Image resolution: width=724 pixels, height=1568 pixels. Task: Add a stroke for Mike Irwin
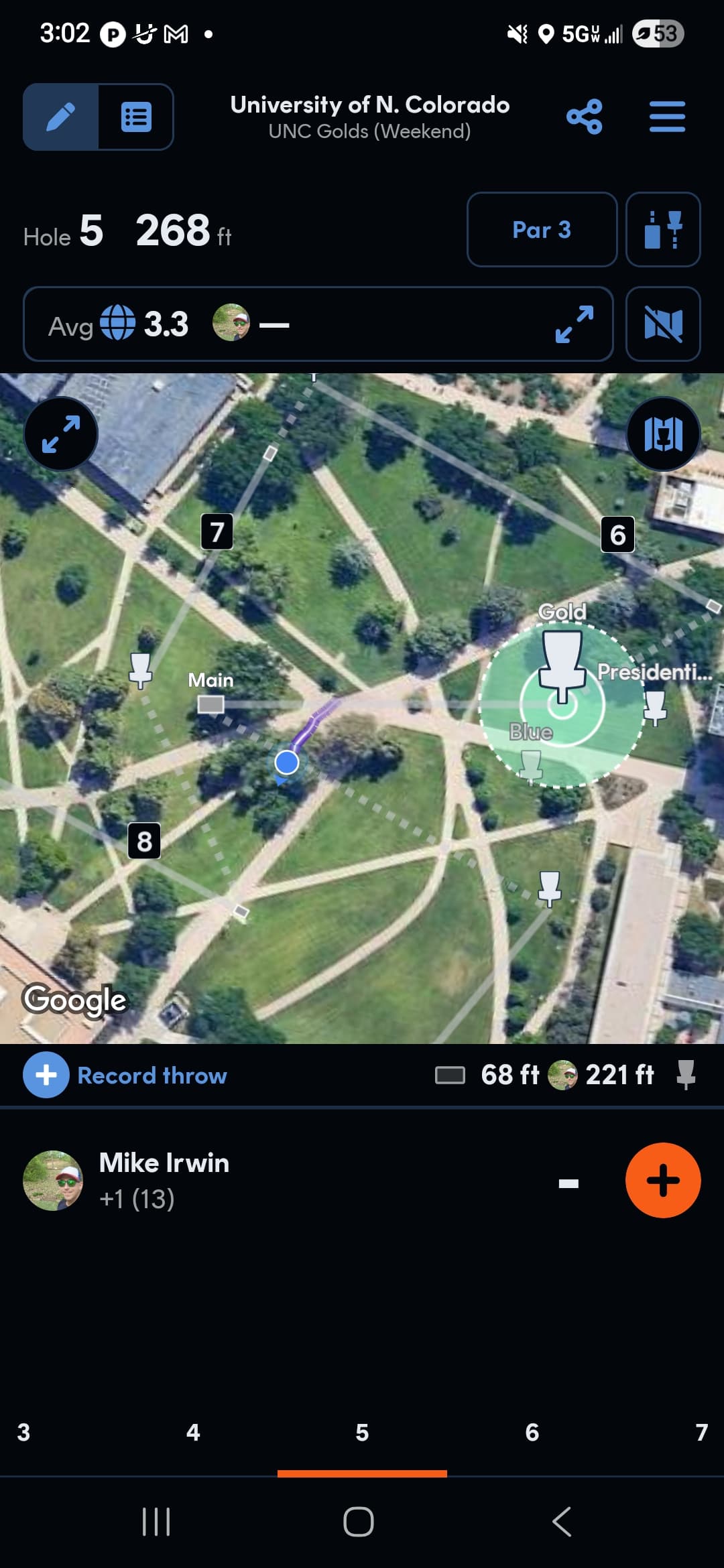click(663, 1181)
